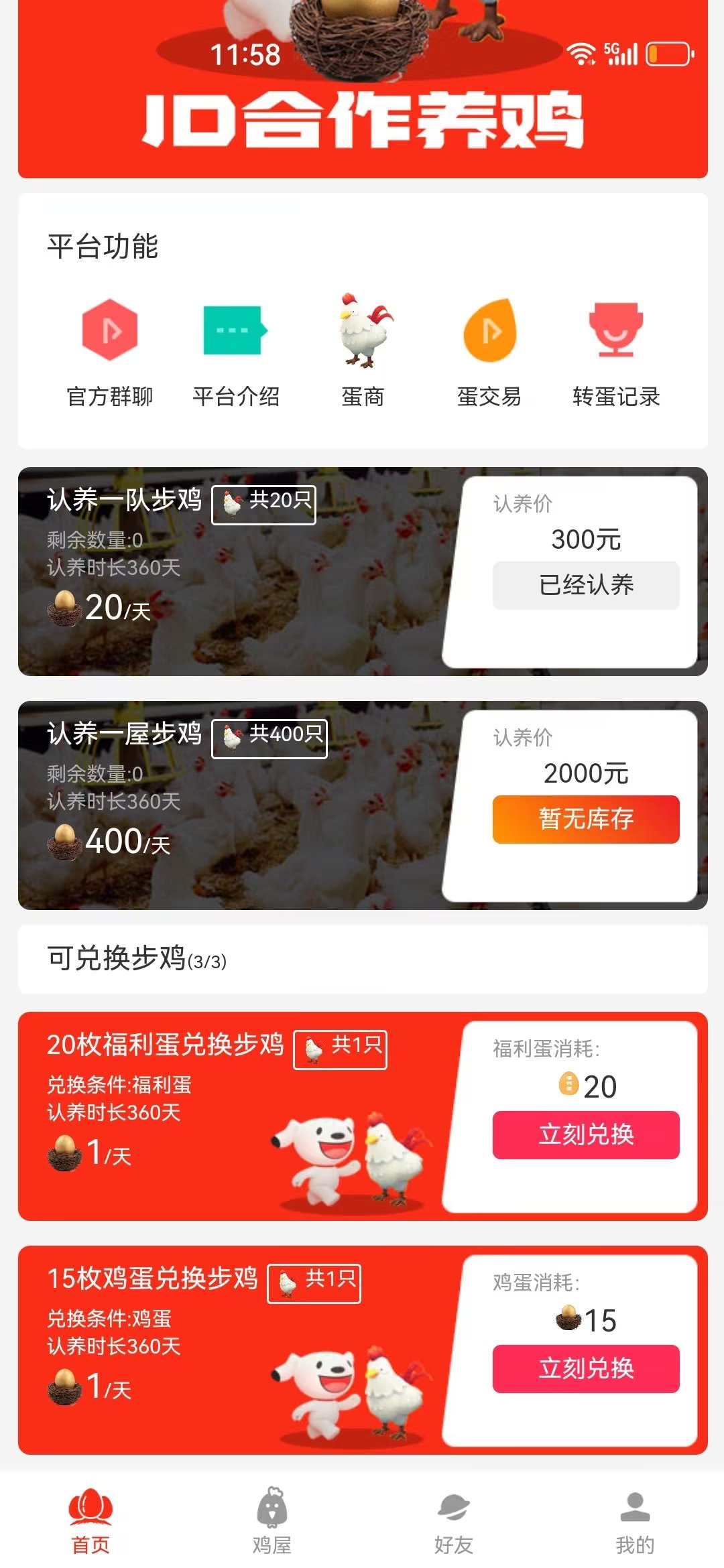Image resolution: width=724 pixels, height=1568 pixels.
Task: Open the 蛋商 egg merchant section
Action: click(x=363, y=353)
